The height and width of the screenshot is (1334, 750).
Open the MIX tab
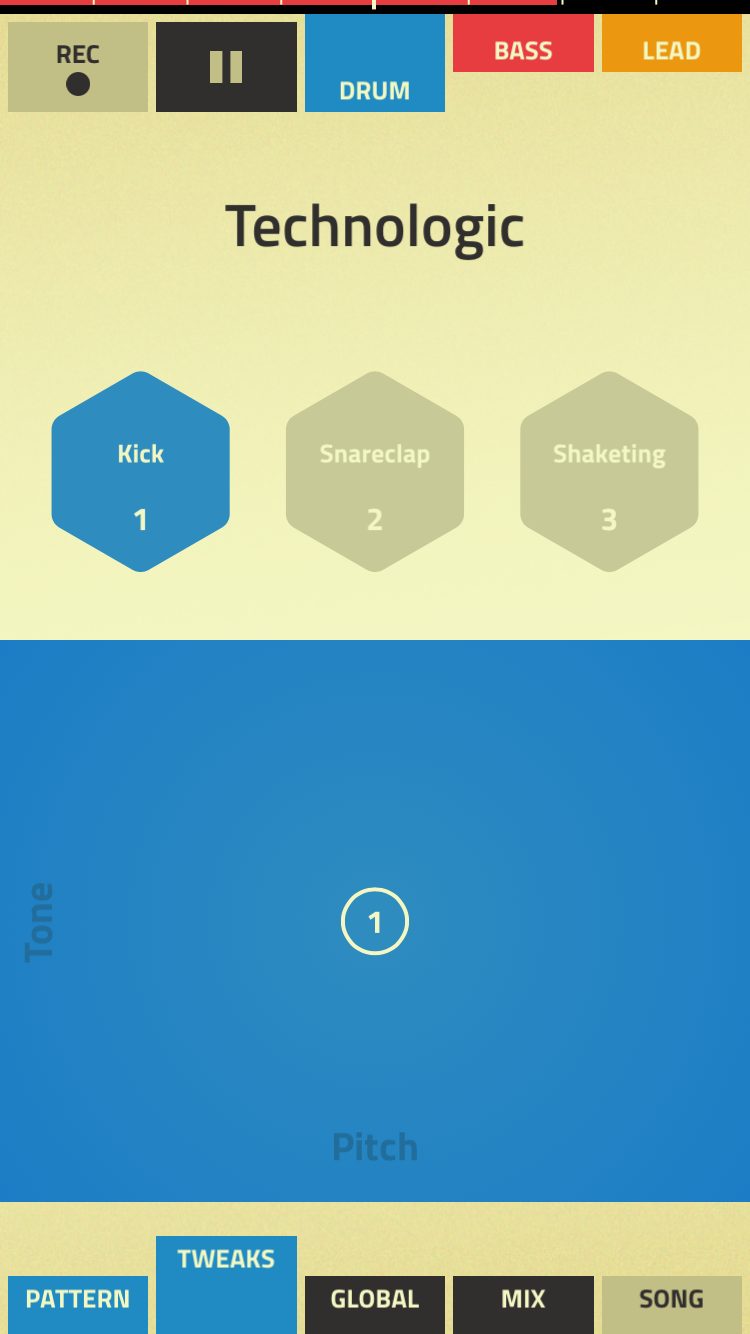(x=523, y=1300)
